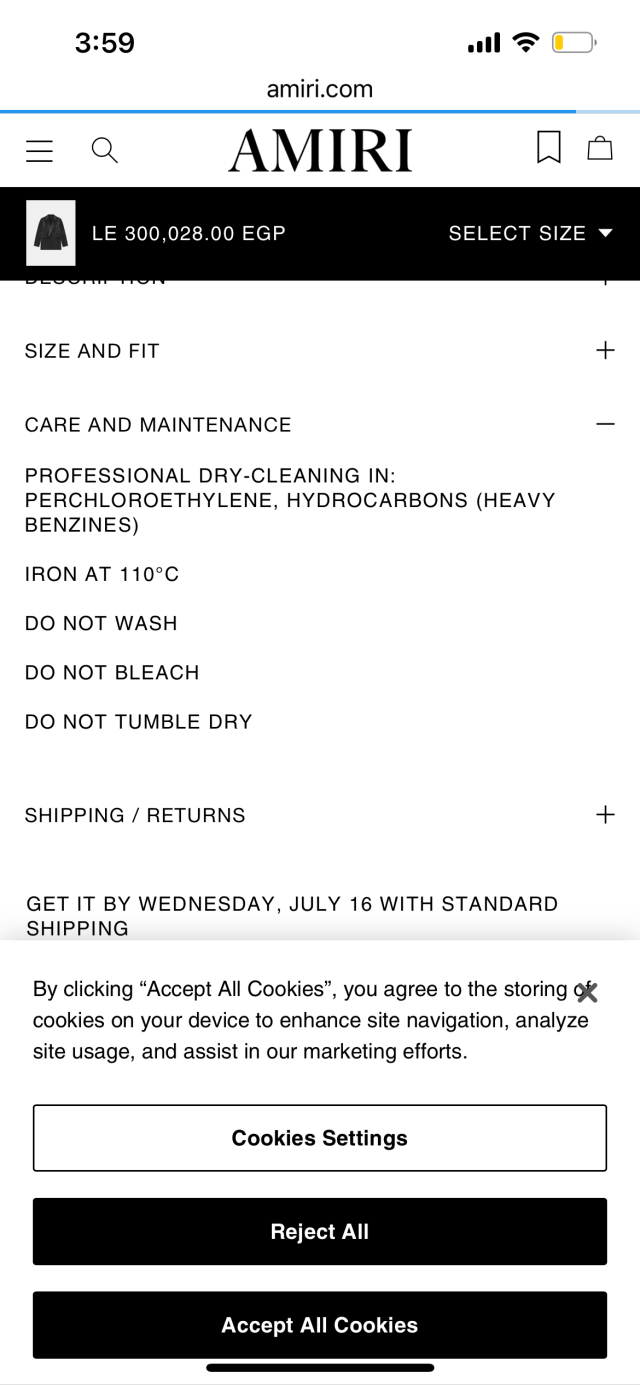The height and width of the screenshot is (1385, 640).
Task: Collapse the Care and Maintenance section
Action: point(320,425)
